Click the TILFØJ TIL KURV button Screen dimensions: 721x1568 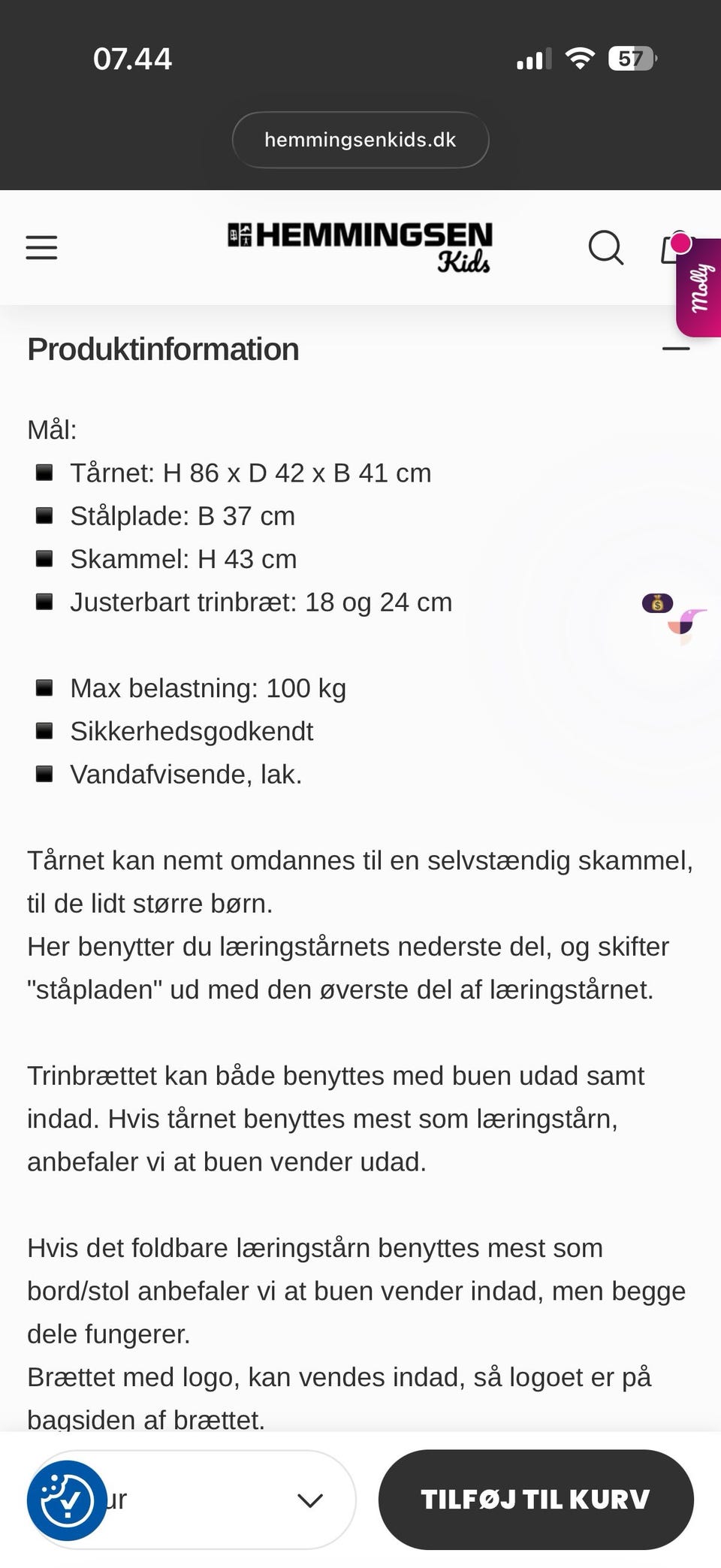tap(535, 1500)
